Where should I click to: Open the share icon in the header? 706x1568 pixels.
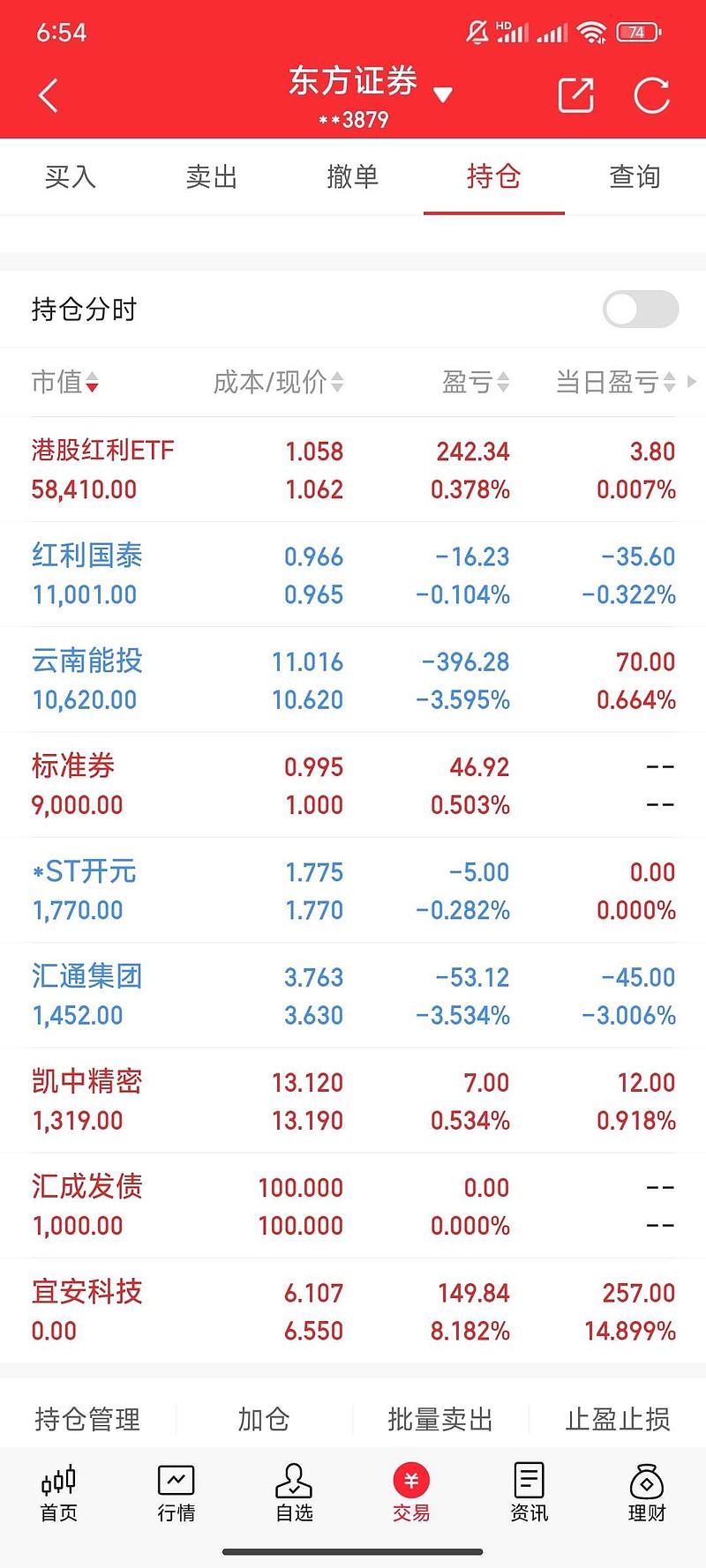pos(576,95)
